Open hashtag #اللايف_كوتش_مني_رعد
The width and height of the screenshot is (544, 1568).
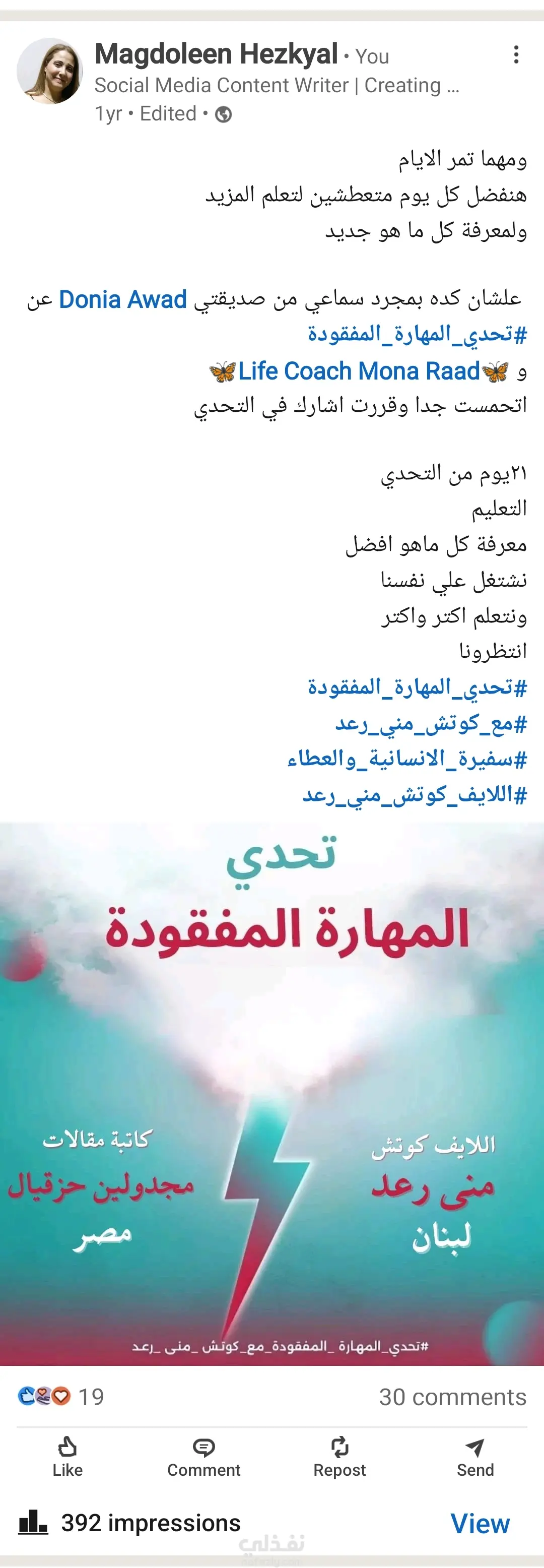tap(415, 794)
